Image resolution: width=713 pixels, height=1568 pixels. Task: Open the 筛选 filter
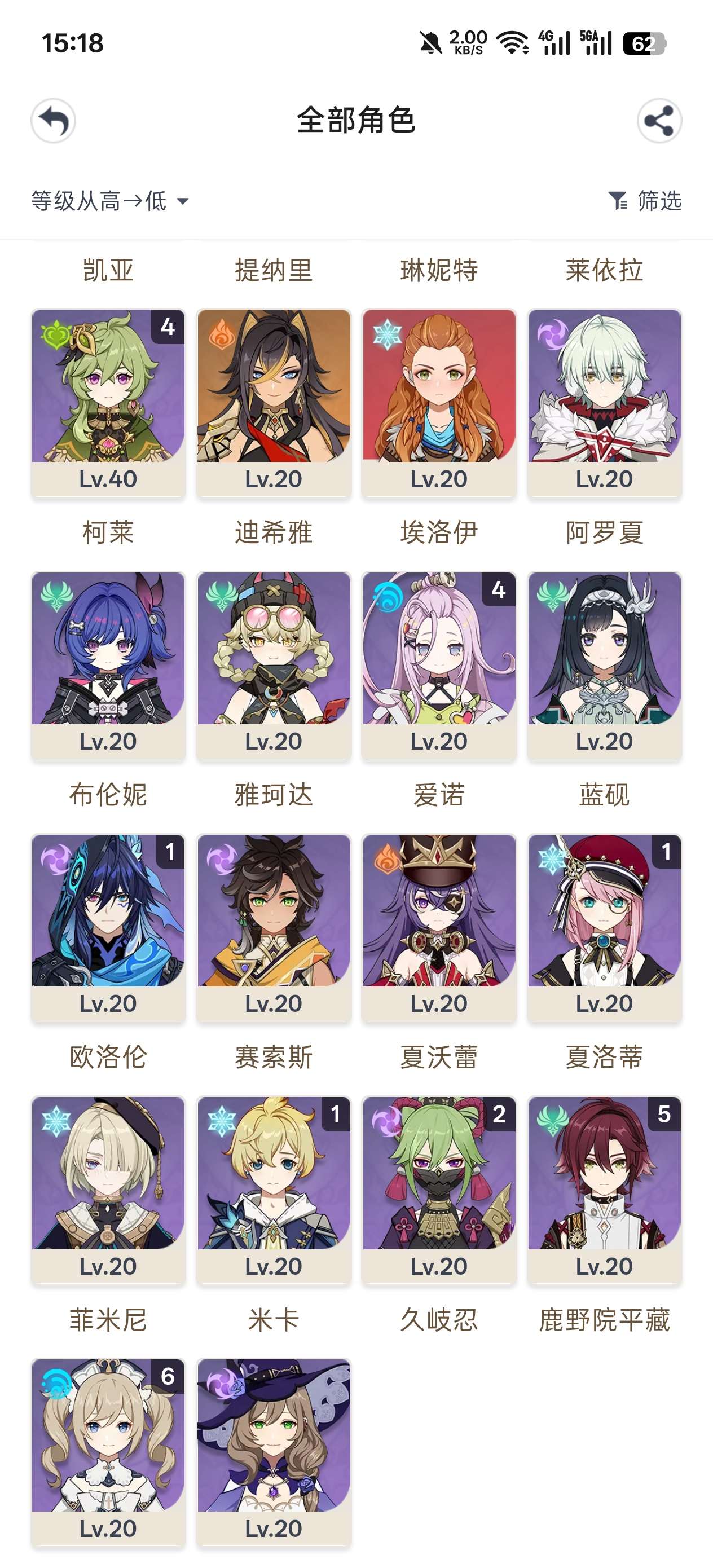pos(645,201)
